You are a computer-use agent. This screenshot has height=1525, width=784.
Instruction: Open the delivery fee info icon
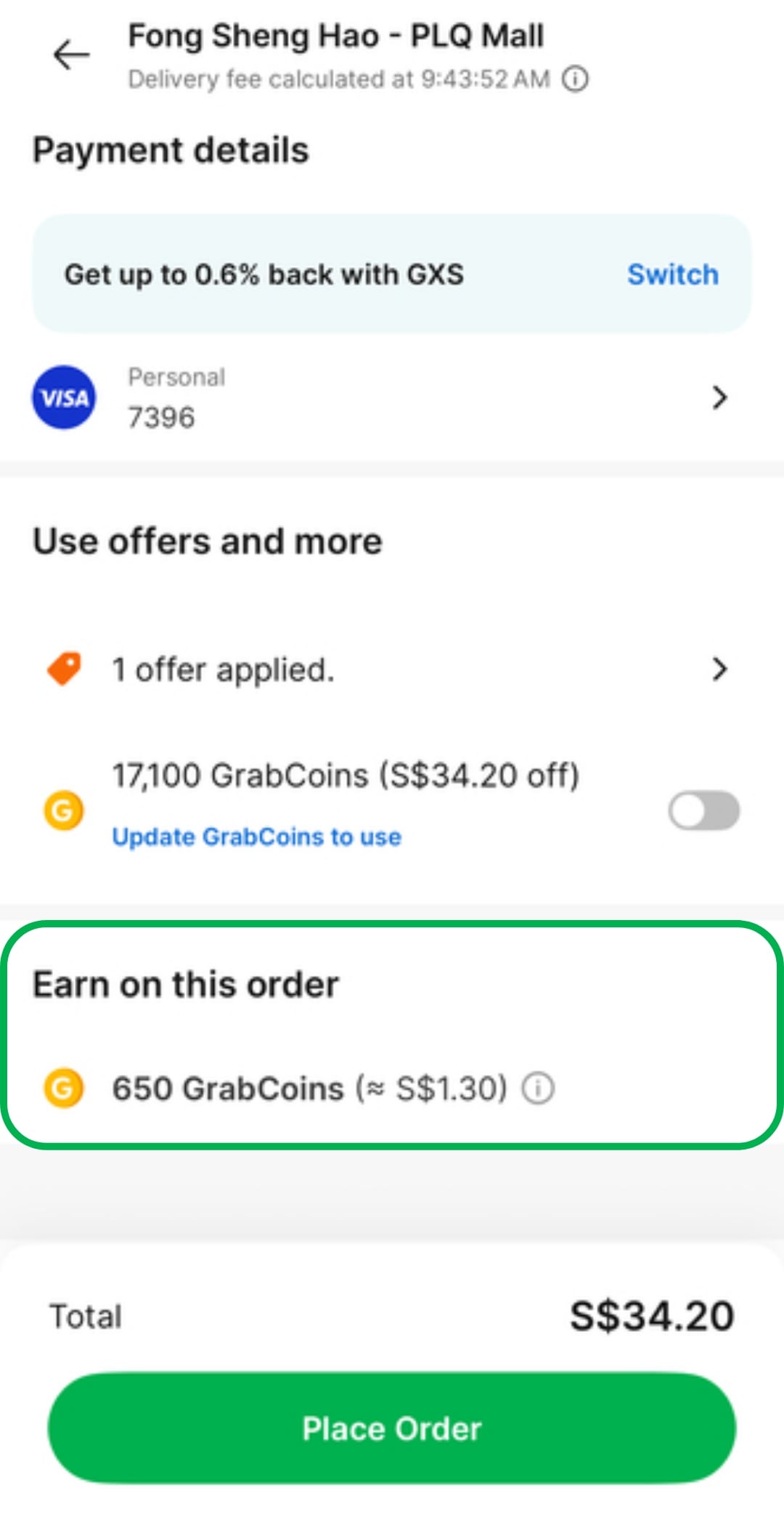[x=576, y=78]
